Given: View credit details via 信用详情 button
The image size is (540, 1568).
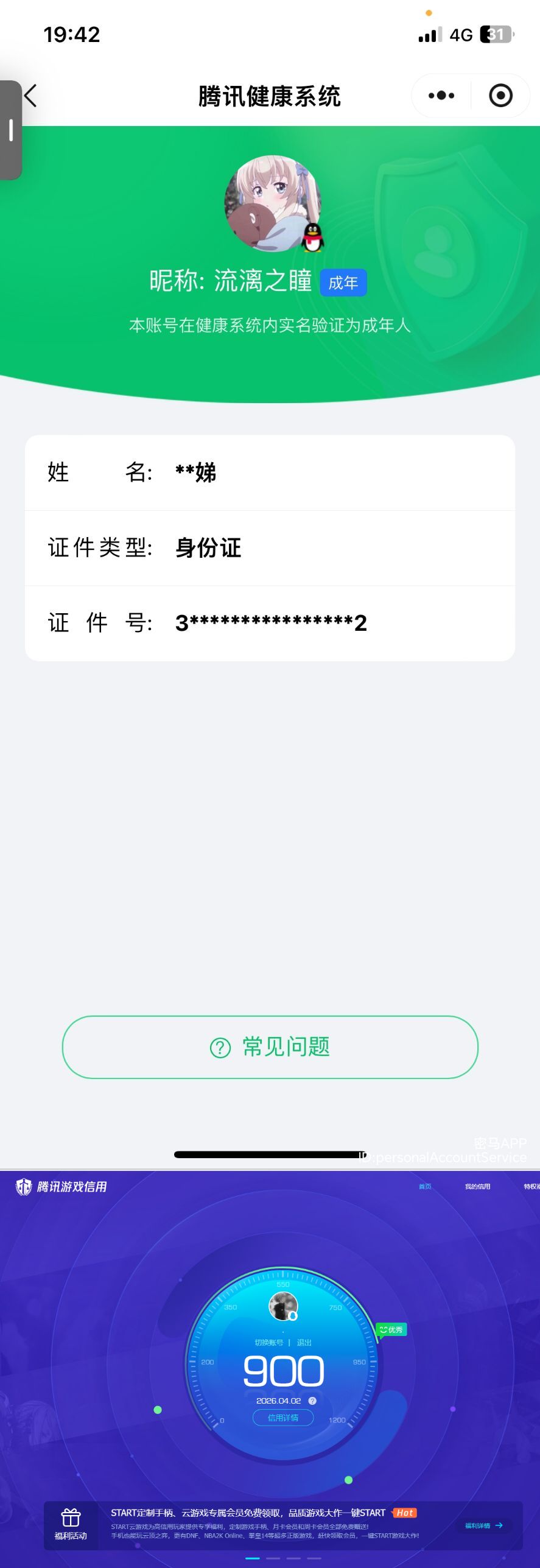Looking at the screenshot, I should pyautogui.click(x=282, y=1418).
